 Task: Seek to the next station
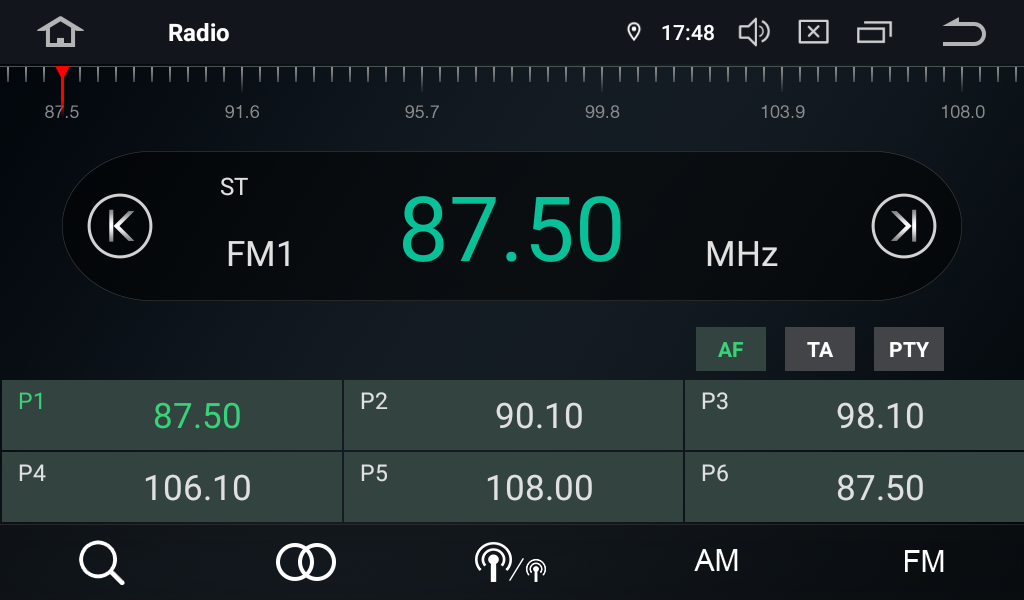903,226
